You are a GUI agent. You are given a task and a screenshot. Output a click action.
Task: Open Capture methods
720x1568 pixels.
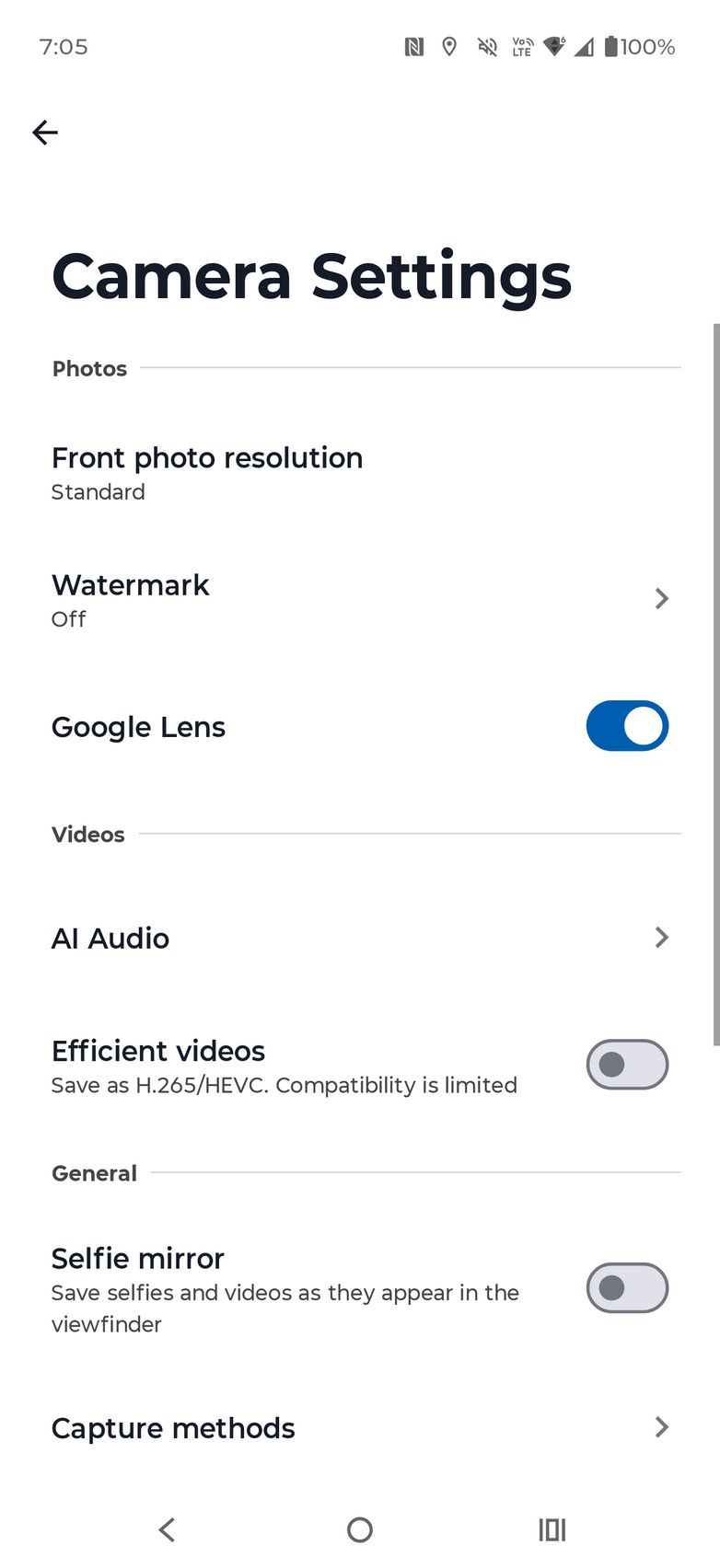pyautogui.click(x=359, y=1428)
